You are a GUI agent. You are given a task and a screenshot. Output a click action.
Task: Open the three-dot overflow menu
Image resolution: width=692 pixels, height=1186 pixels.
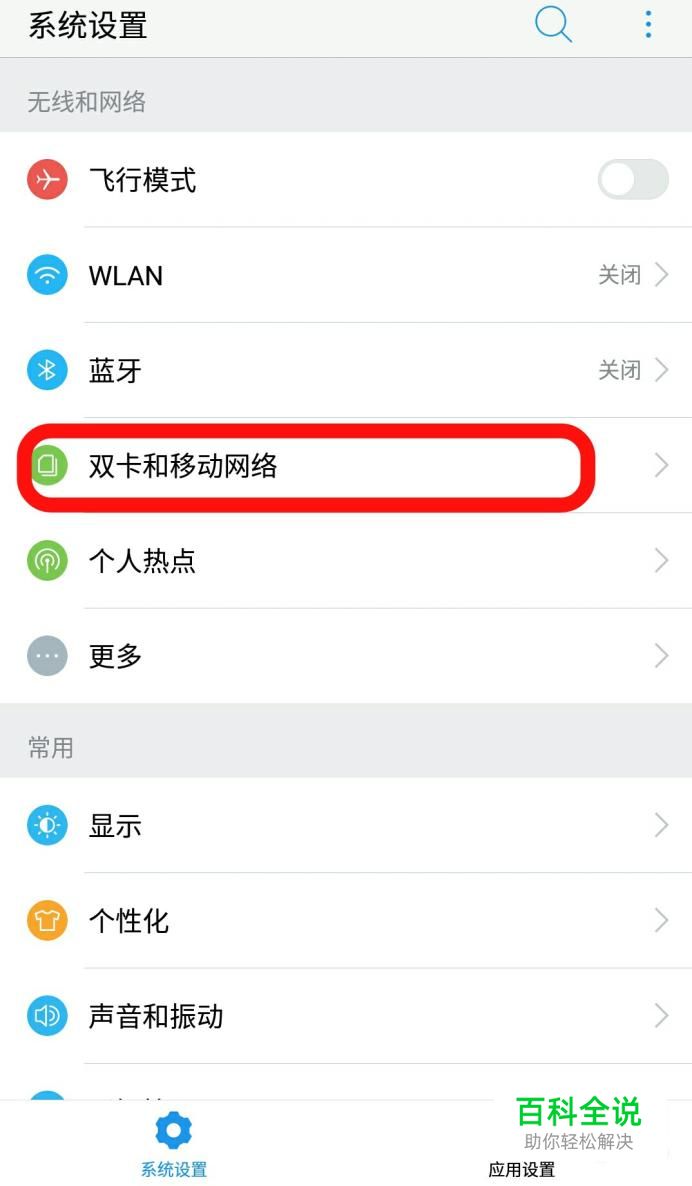[648, 24]
